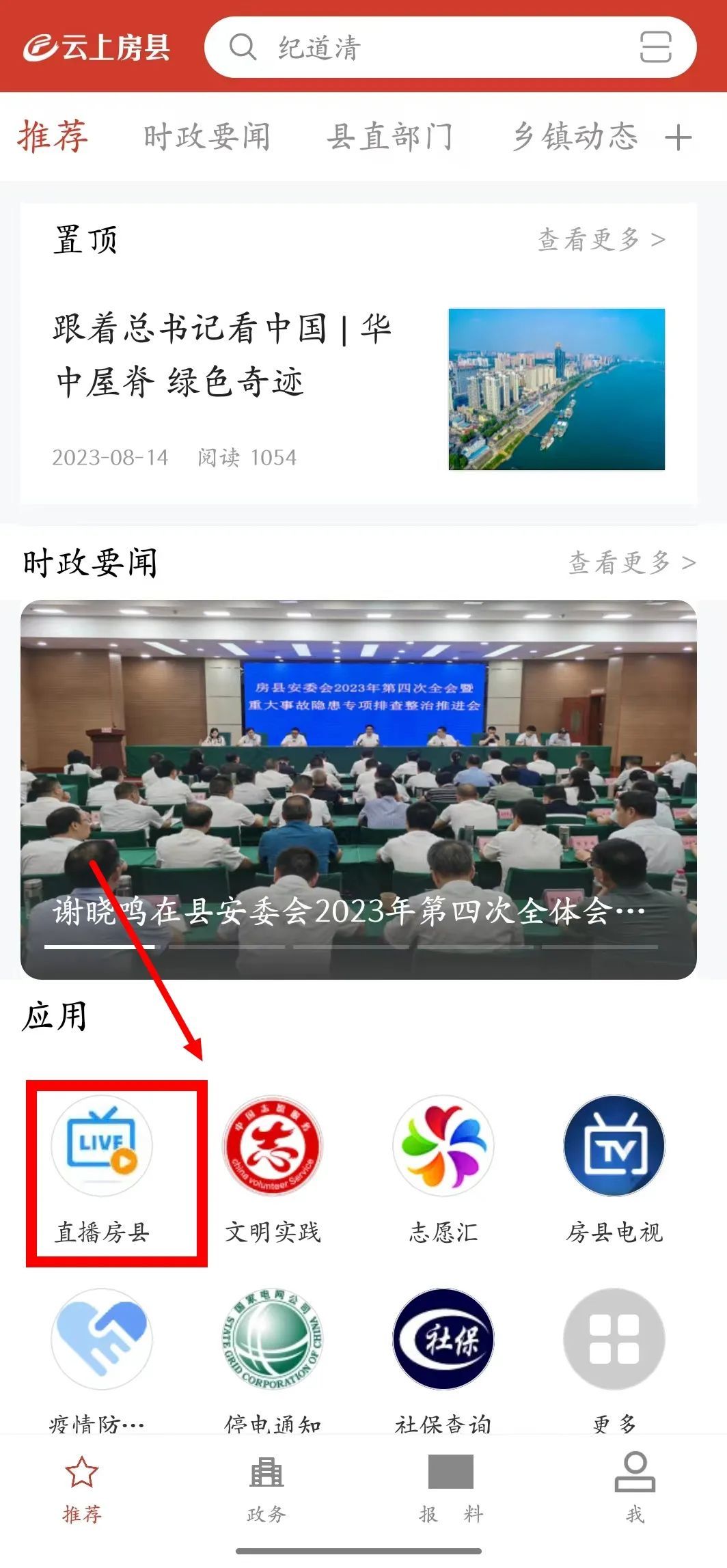Screen dimensions: 727x1568
Task: Switch to the 县直部门 top tab
Action: coord(389,136)
